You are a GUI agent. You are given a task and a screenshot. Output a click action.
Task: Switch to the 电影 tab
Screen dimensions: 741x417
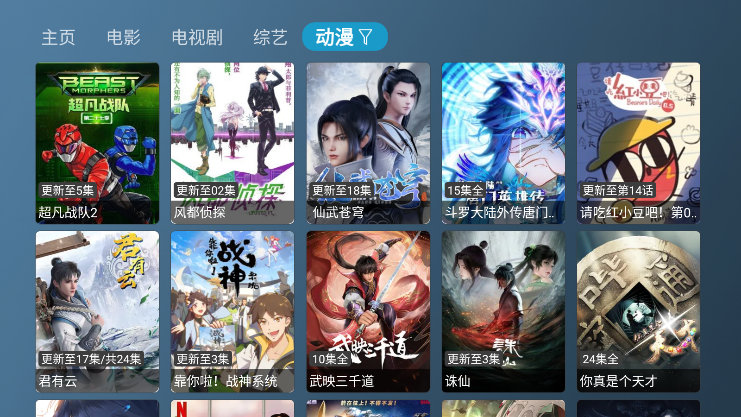coord(124,37)
